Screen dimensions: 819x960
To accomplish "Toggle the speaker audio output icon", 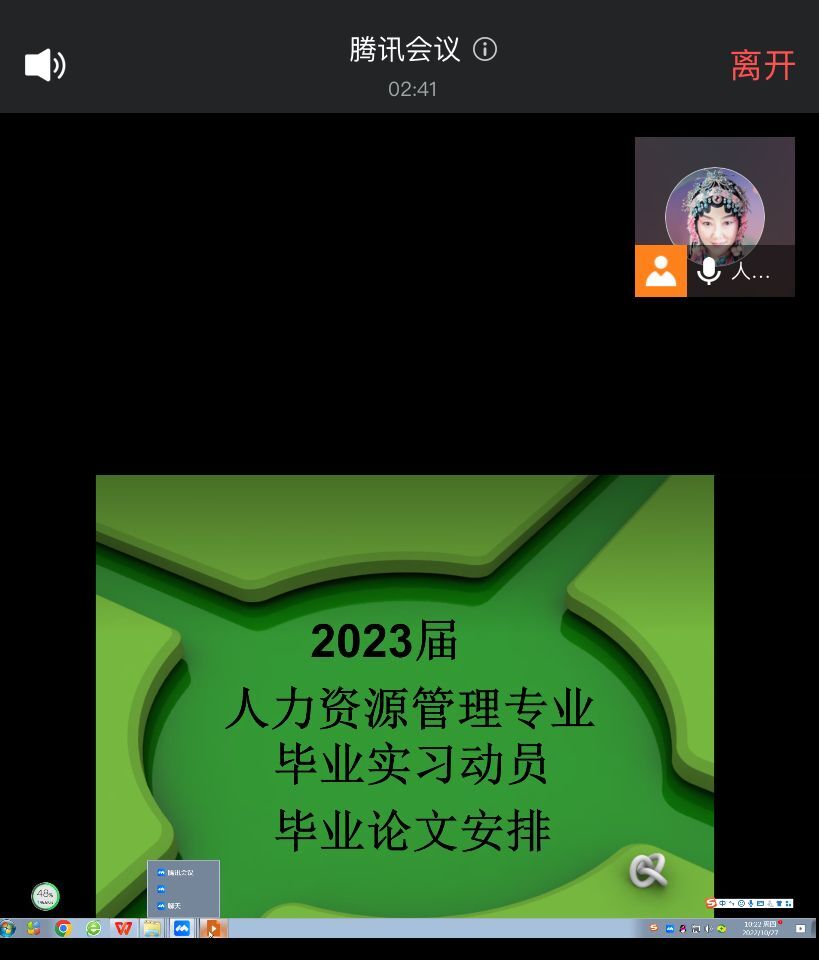I will tap(45, 66).
